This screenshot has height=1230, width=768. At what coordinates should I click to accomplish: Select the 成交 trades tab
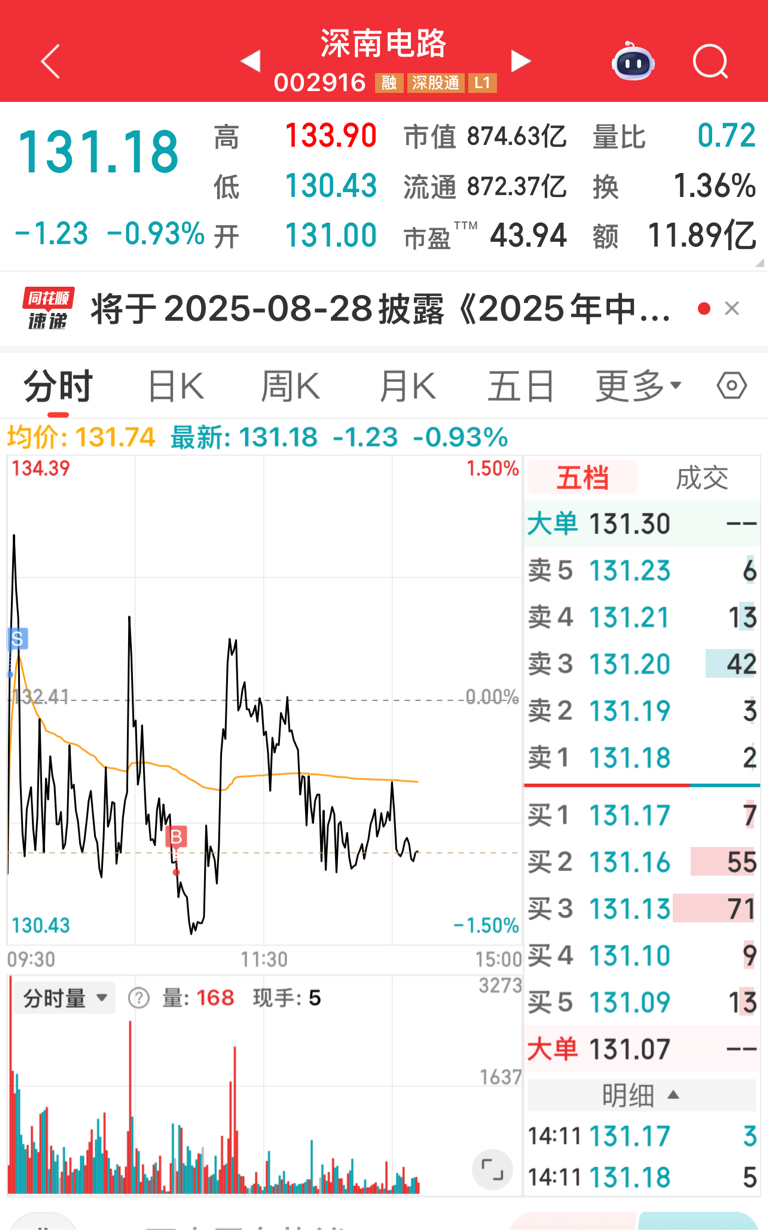point(702,478)
